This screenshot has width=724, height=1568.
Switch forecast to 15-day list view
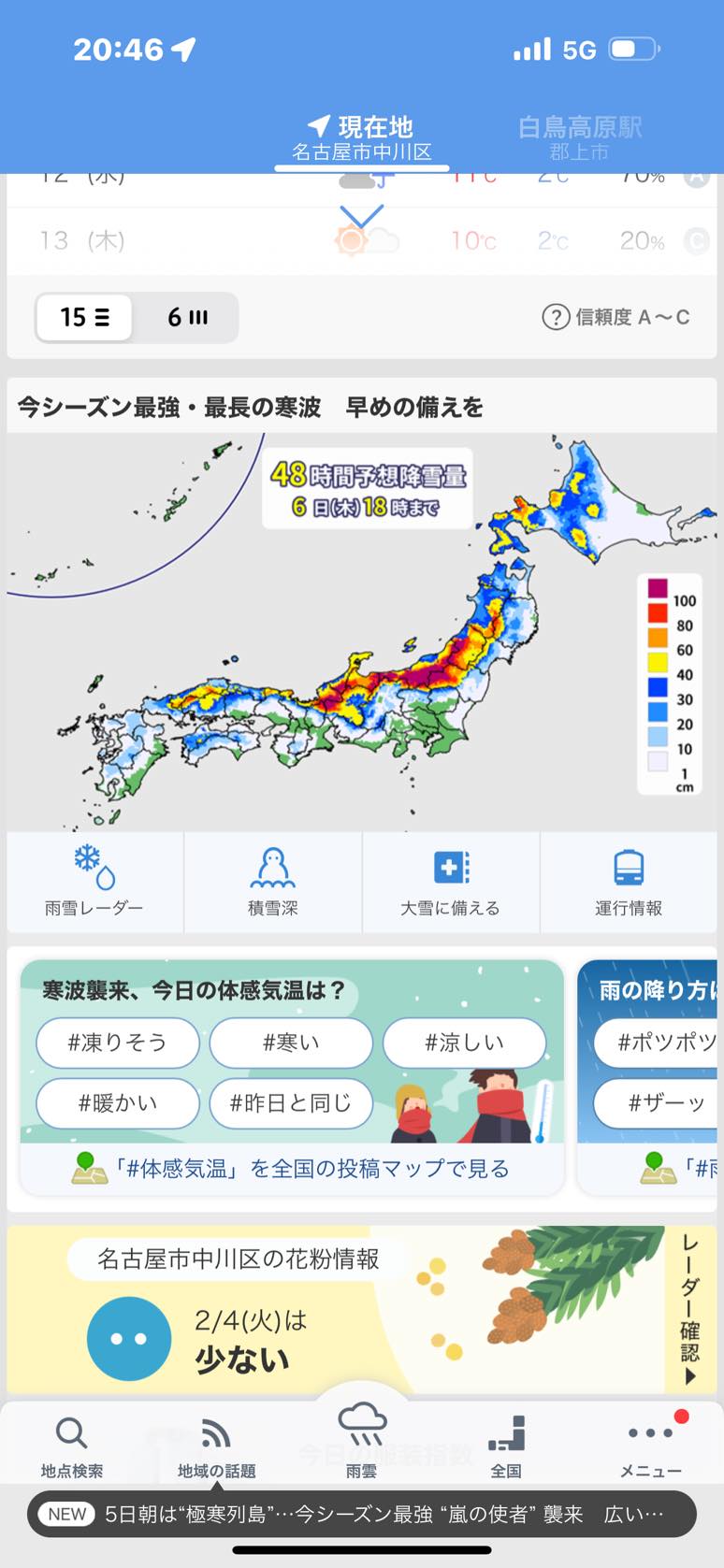coord(85,318)
